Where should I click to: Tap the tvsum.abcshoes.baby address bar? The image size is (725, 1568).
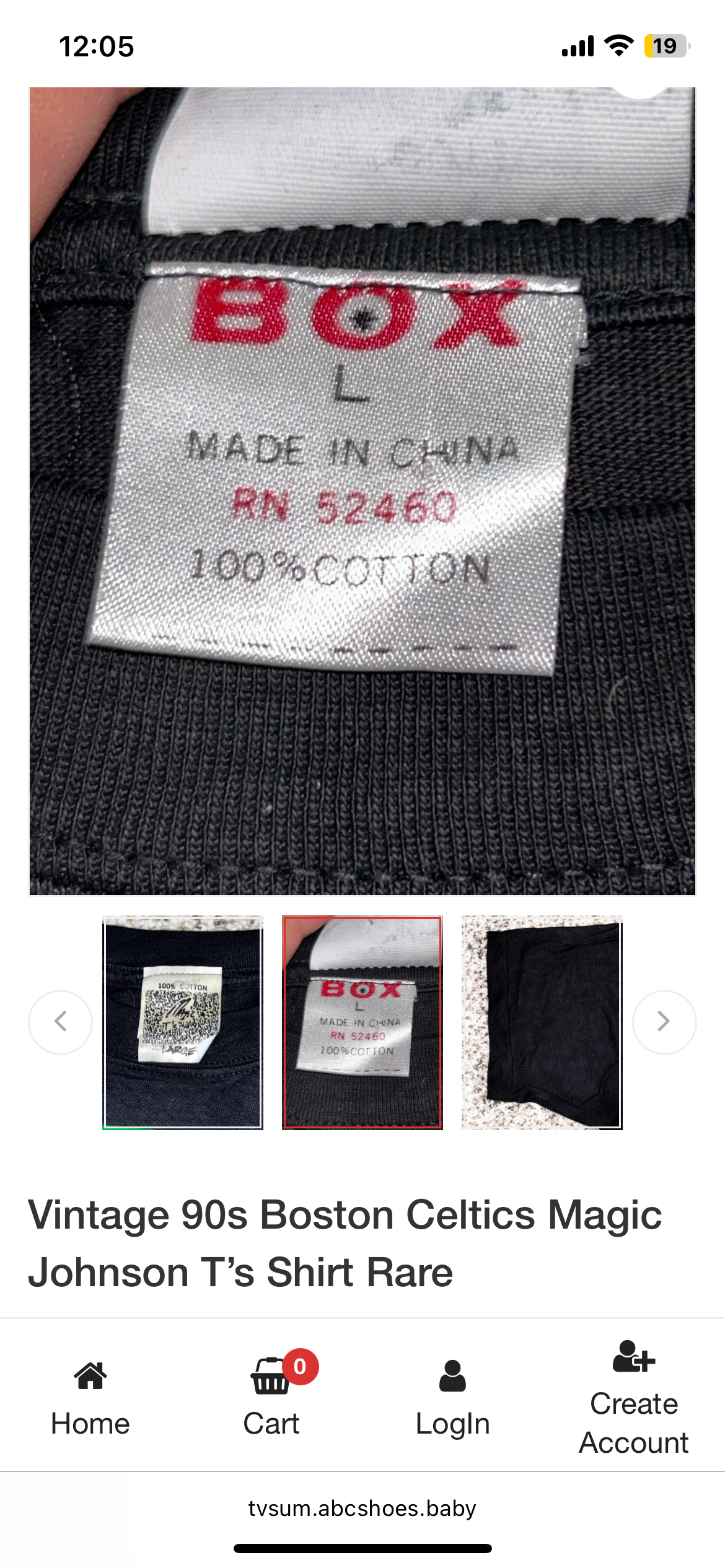(362, 1509)
